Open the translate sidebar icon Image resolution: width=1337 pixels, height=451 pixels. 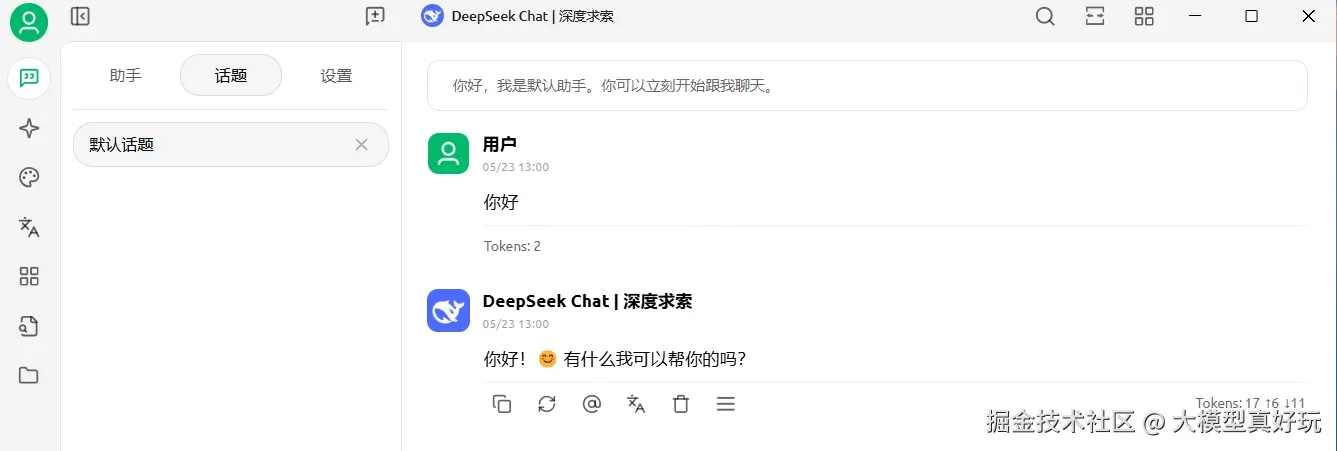29,227
